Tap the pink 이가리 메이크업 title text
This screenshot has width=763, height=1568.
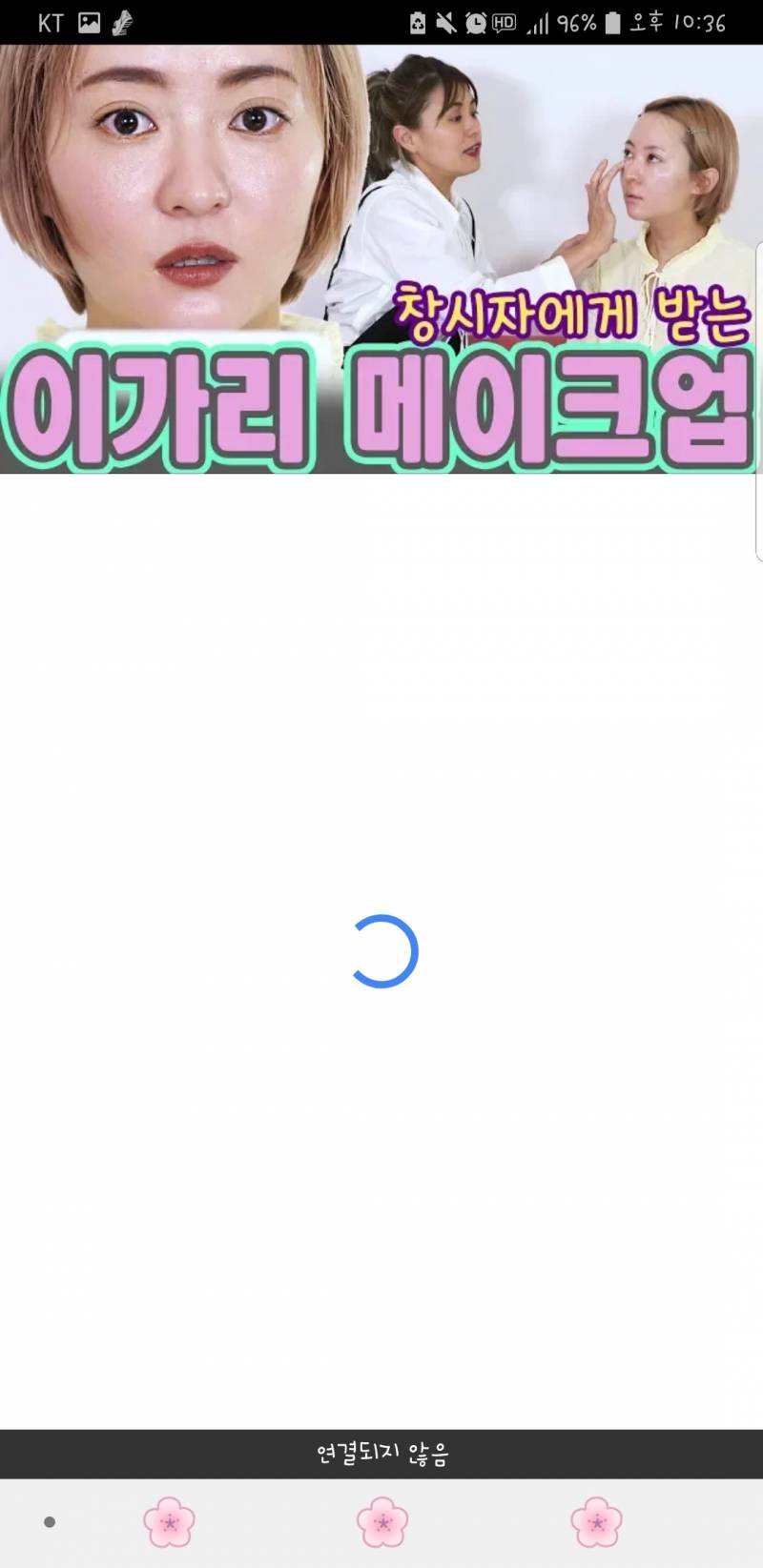(381, 405)
